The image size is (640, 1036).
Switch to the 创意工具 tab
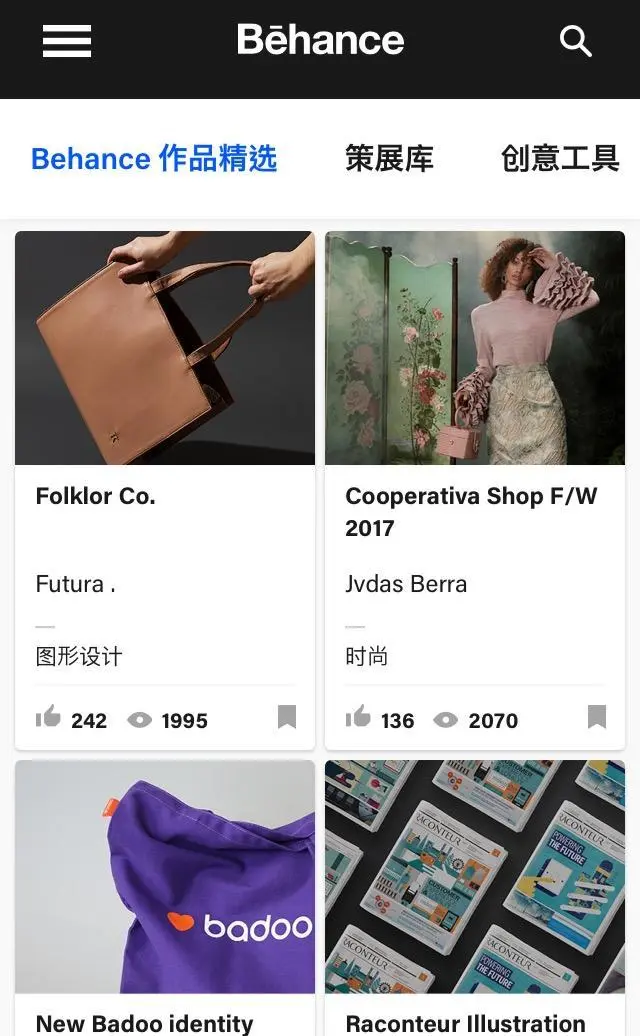click(x=559, y=158)
